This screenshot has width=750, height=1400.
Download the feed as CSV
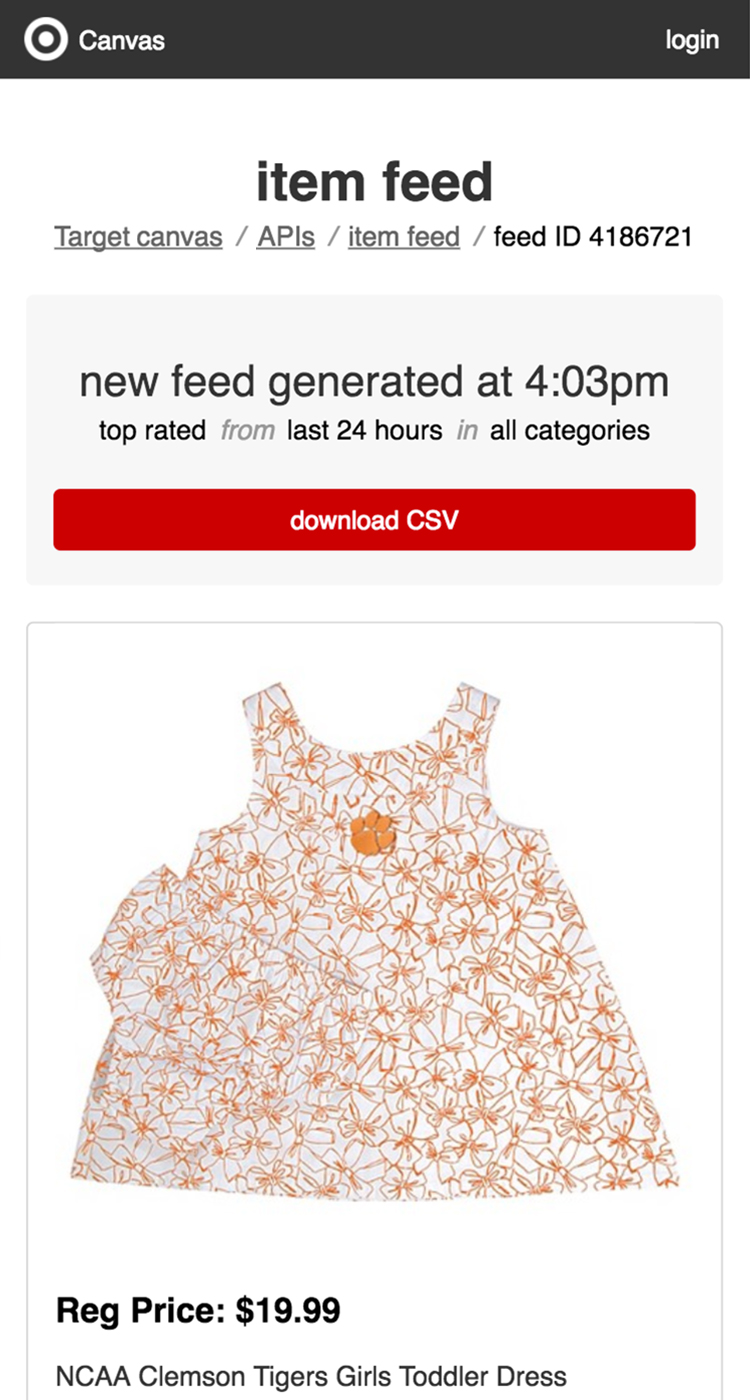(374, 520)
